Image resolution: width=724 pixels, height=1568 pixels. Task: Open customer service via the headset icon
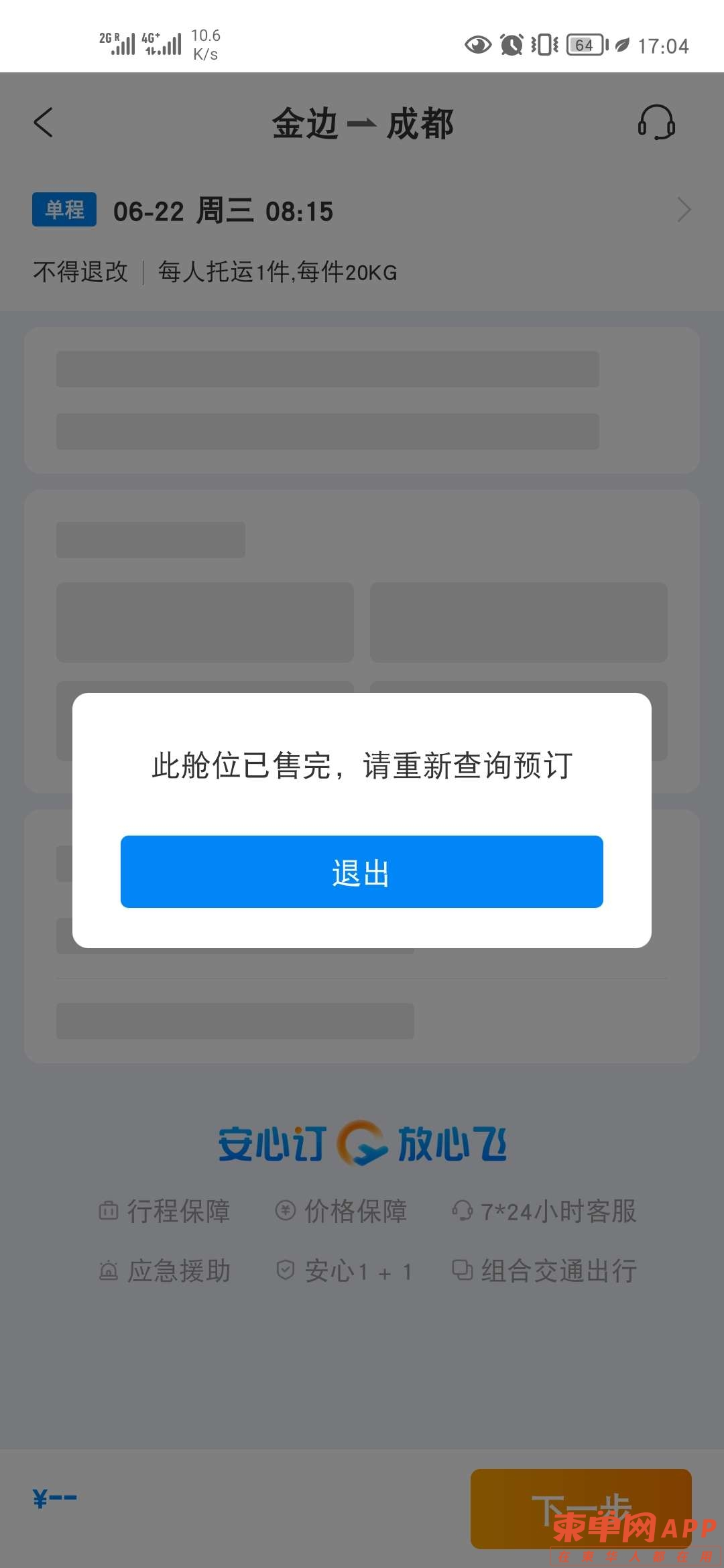656,123
